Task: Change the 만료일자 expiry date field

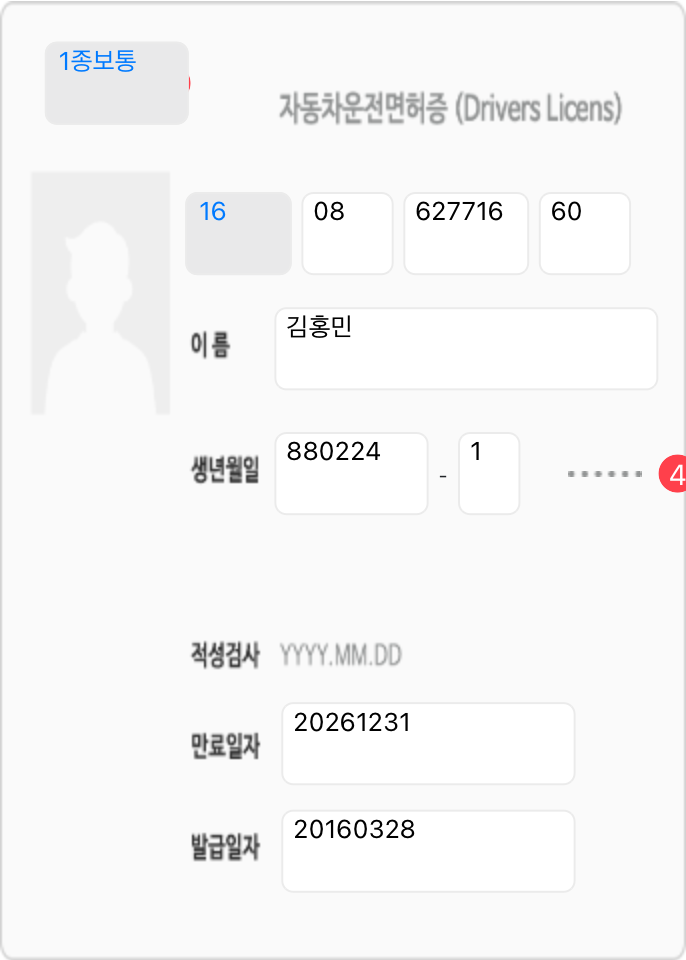Action: click(x=428, y=743)
